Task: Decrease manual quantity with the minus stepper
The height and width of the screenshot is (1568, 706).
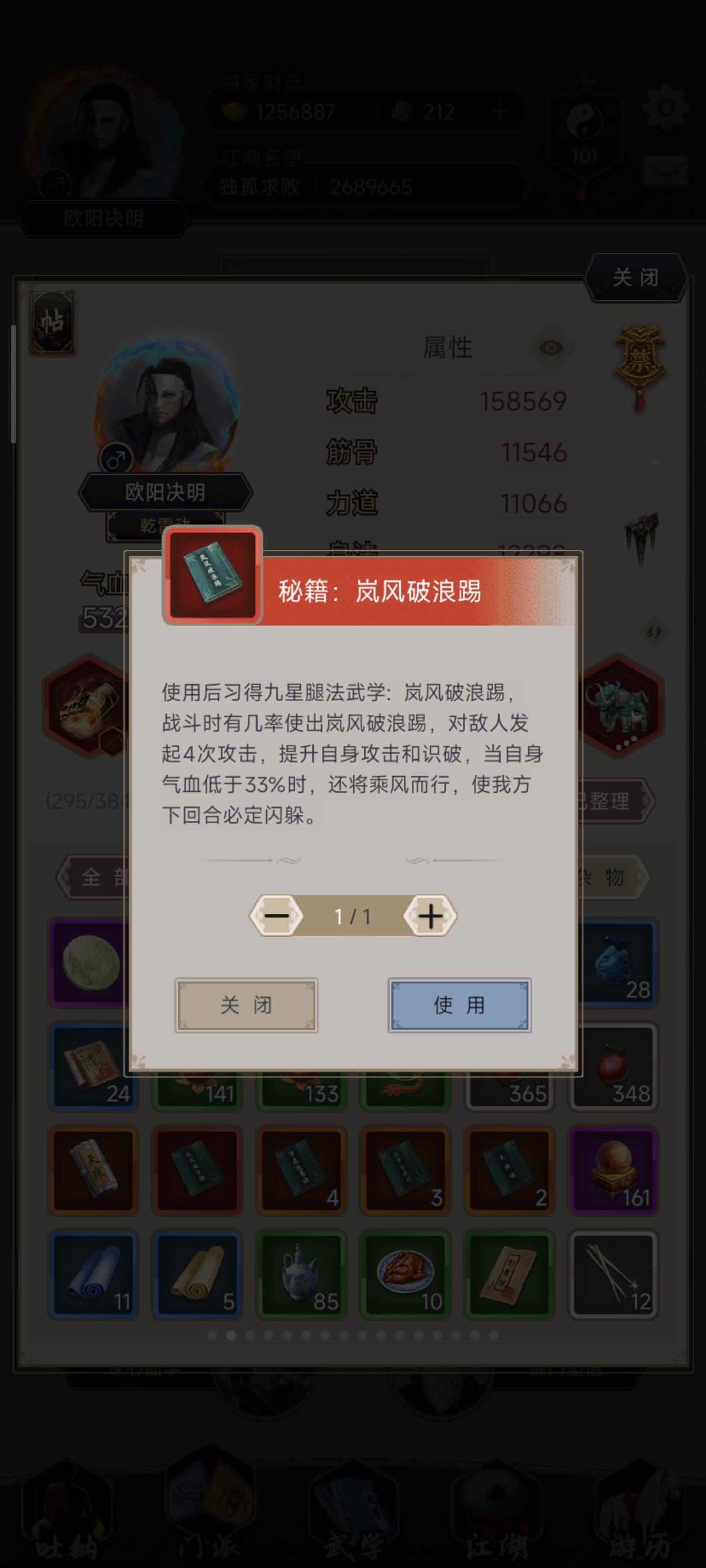Action: (278, 914)
